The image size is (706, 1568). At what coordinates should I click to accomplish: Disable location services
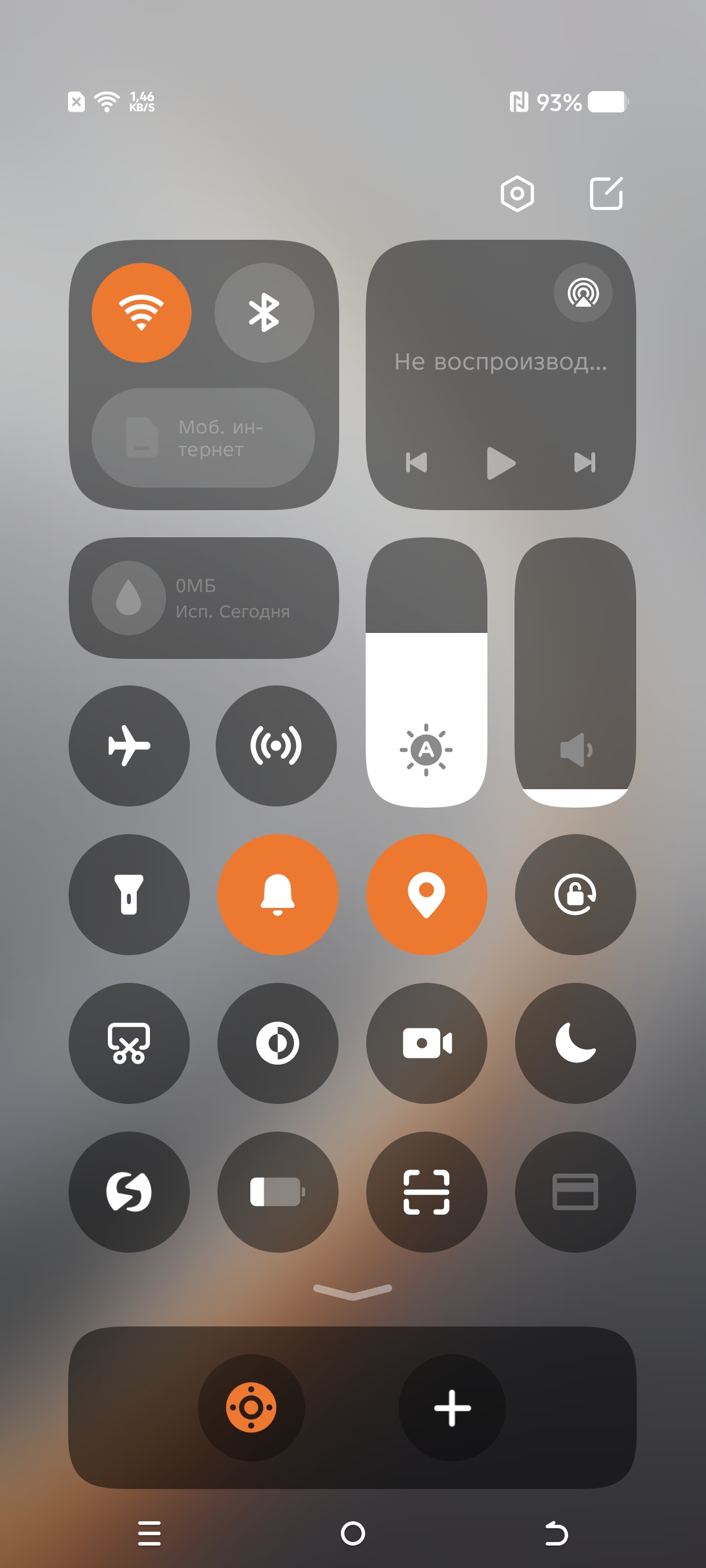pos(426,894)
